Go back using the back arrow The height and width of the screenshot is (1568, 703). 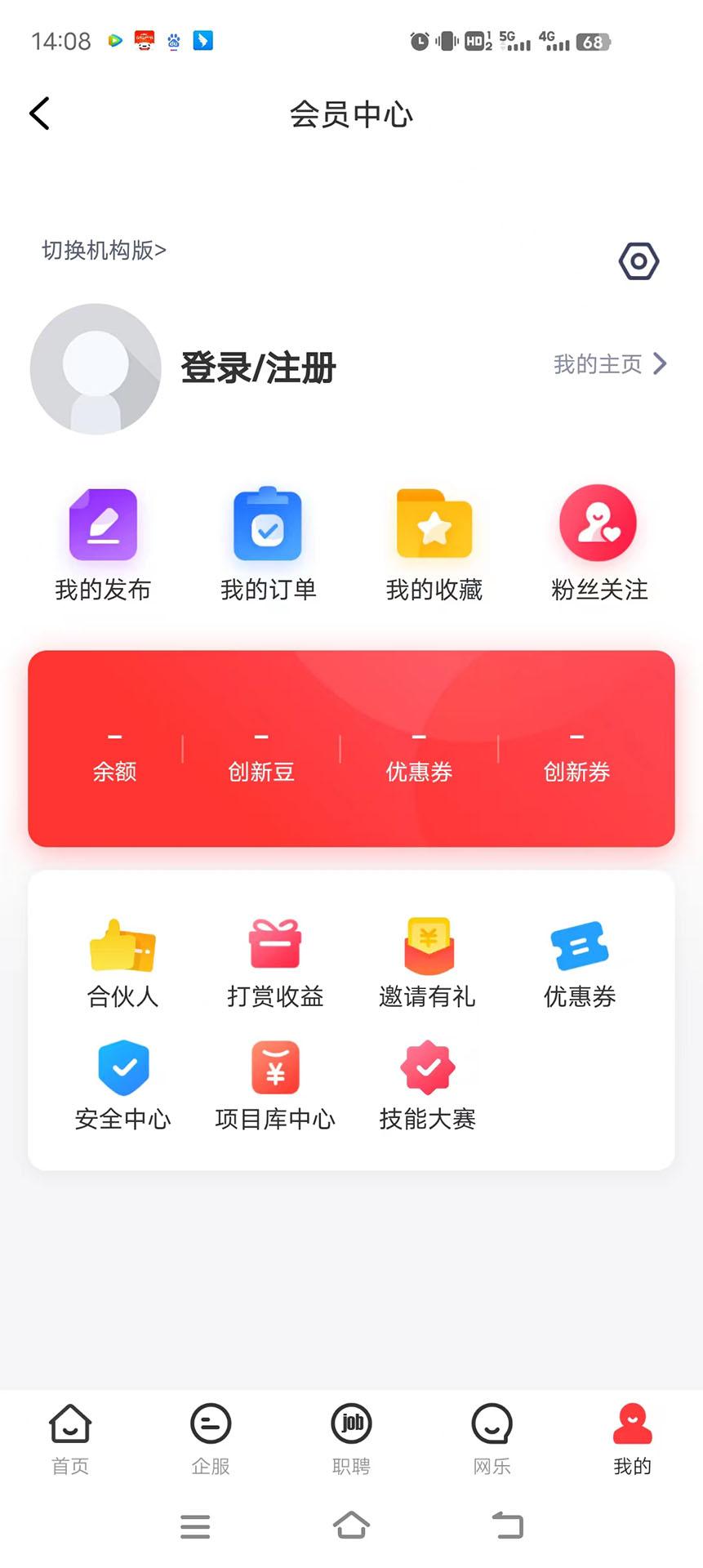[39, 114]
